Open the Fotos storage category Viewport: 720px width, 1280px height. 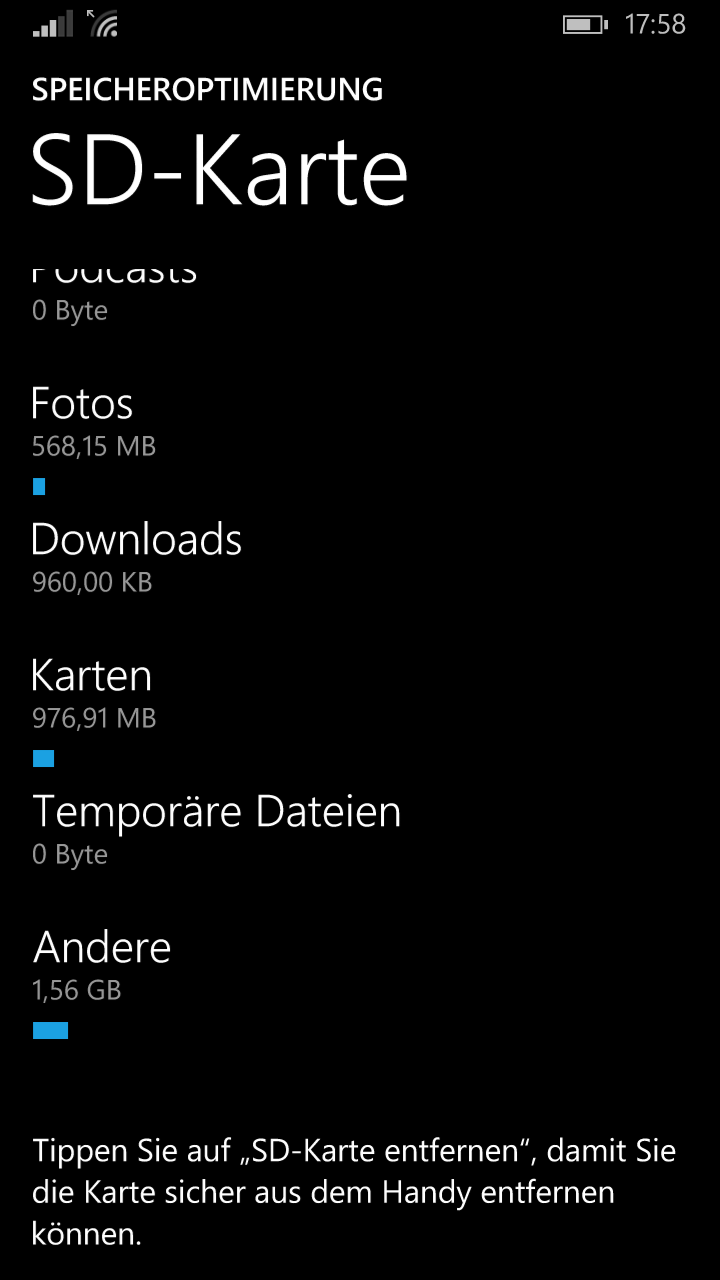(360, 438)
